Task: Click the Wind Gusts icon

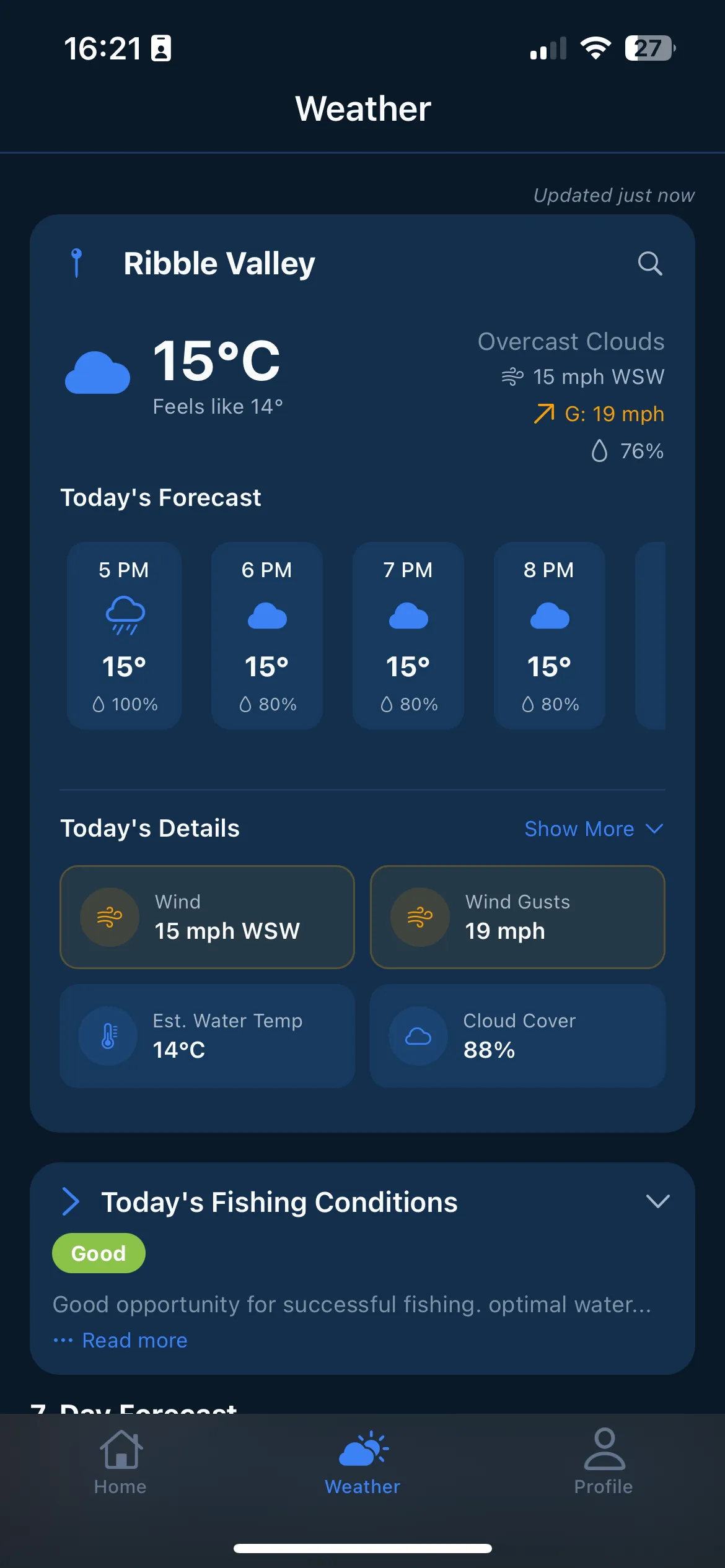Action: (419, 917)
